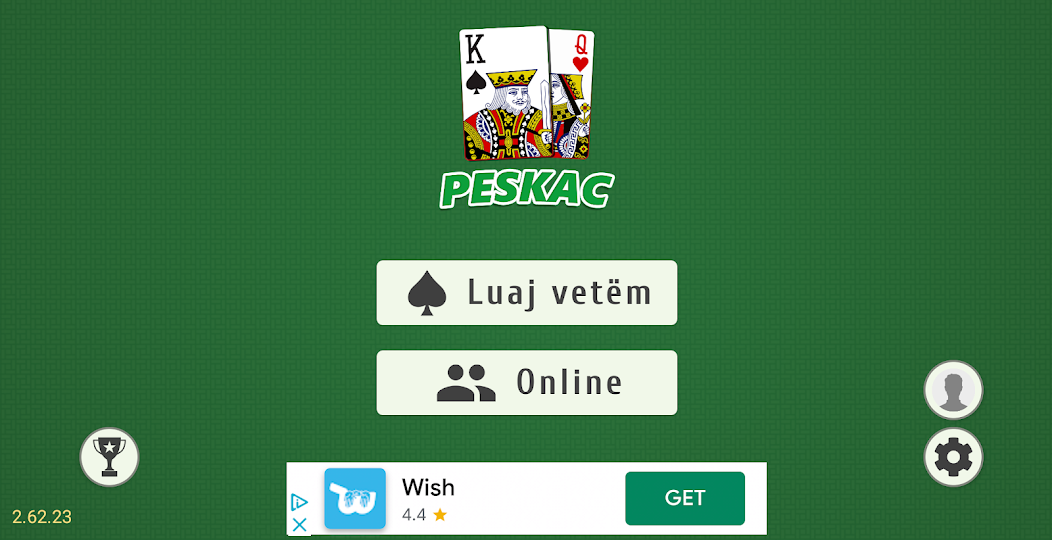Viewport: 1052px width, 540px height.
Task: Open the ad info triangle icon
Action: pyautogui.click(x=299, y=503)
